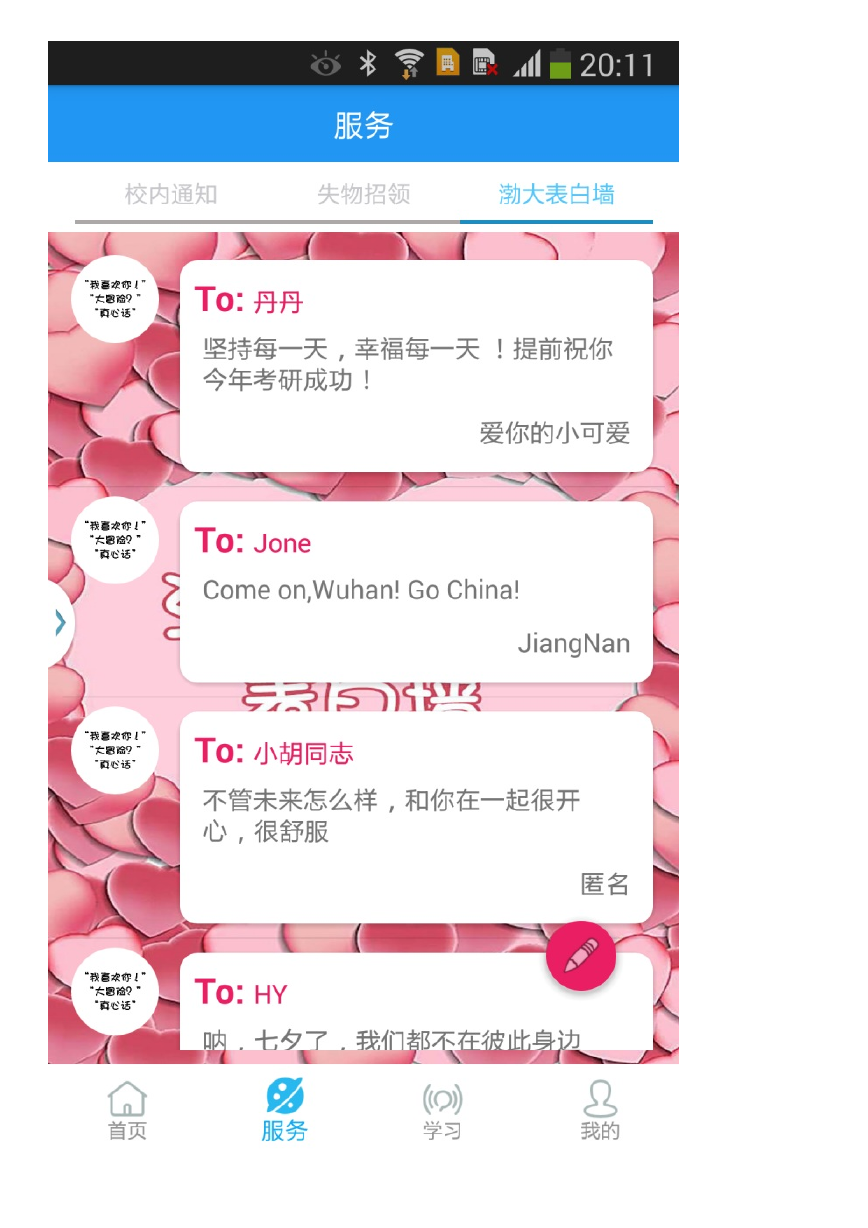Expand the side arrow handle
The height and width of the screenshot is (1228, 868).
[x=59, y=623]
